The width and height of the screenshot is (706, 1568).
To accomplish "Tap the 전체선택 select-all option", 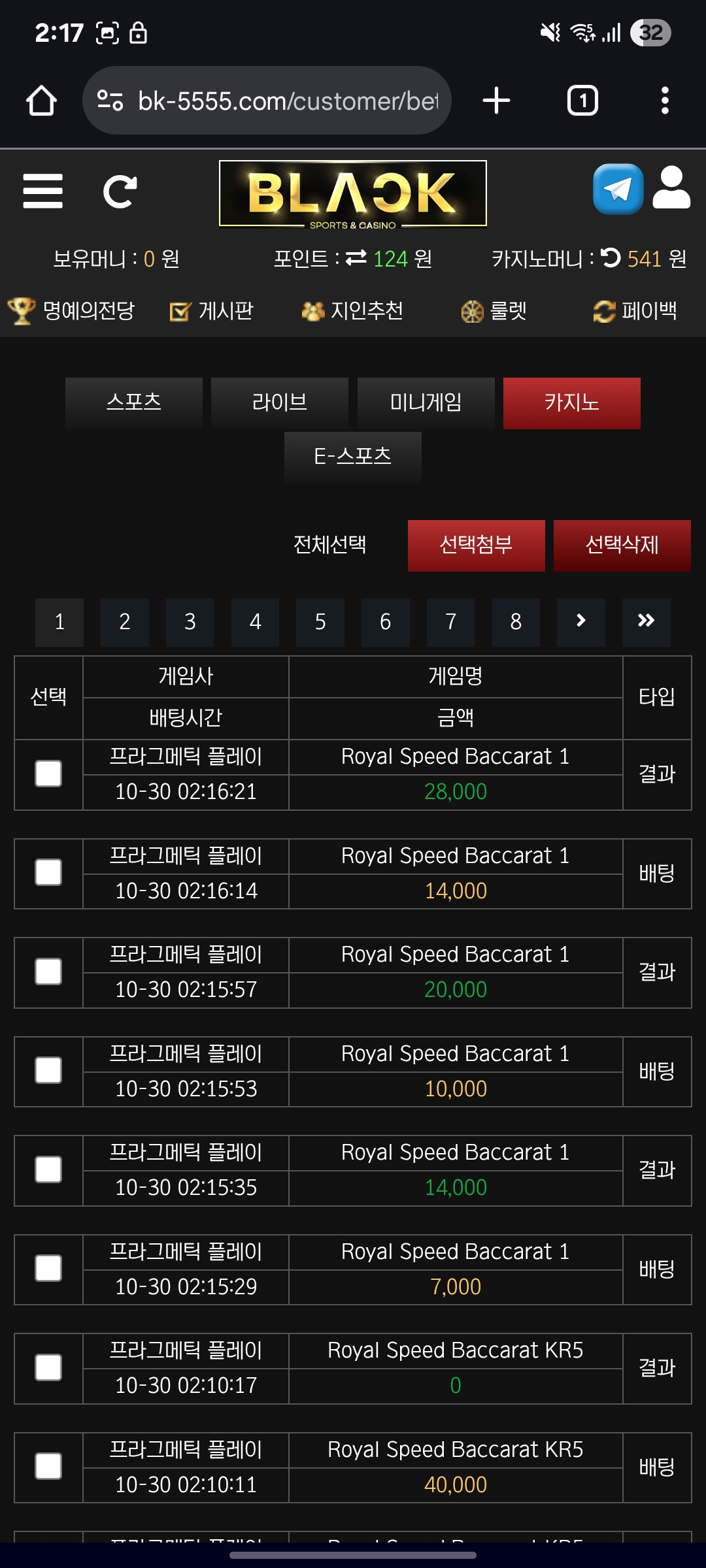I will point(330,545).
